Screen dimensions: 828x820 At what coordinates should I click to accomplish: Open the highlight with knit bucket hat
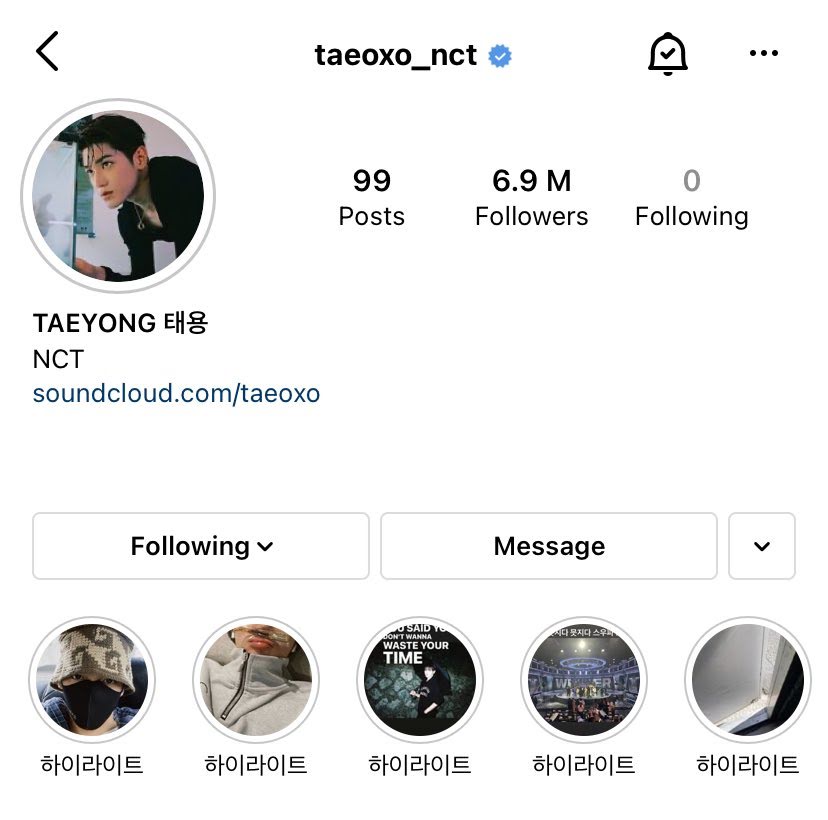pyautogui.click(x=92, y=681)
